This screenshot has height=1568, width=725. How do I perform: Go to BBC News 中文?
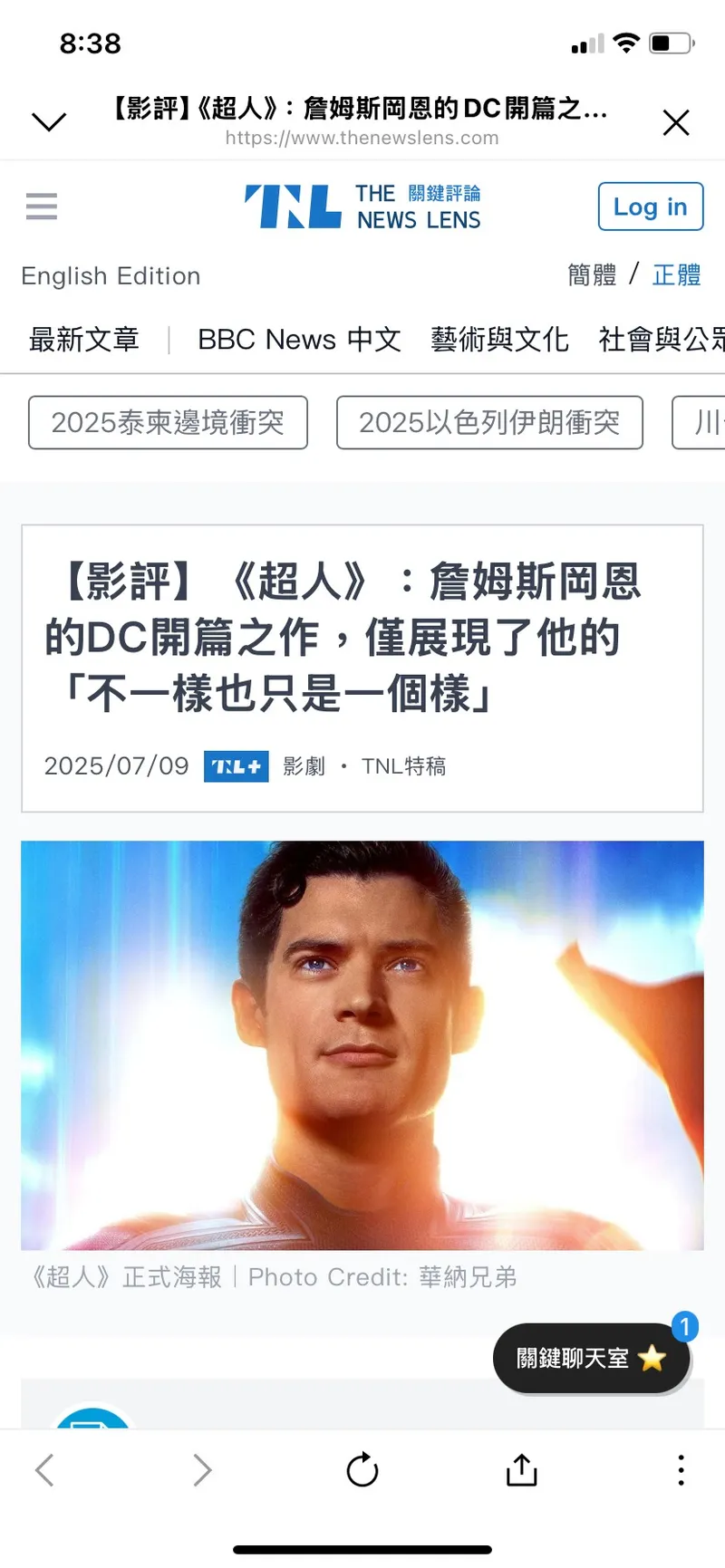pos(299,340)
